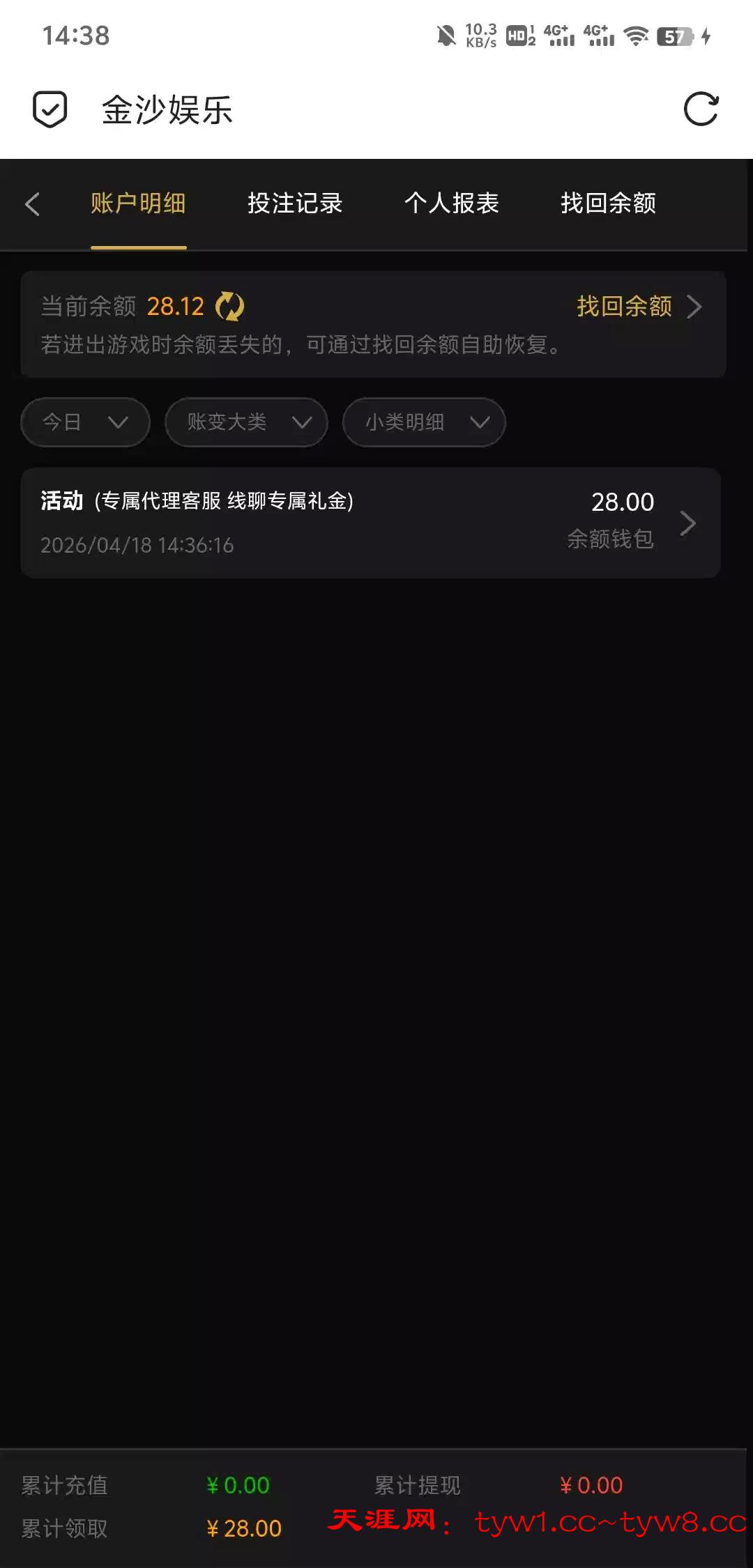Screen dimensions: 753x1568
Task: Refresh the current balance amount
Action: click(230, 307)
